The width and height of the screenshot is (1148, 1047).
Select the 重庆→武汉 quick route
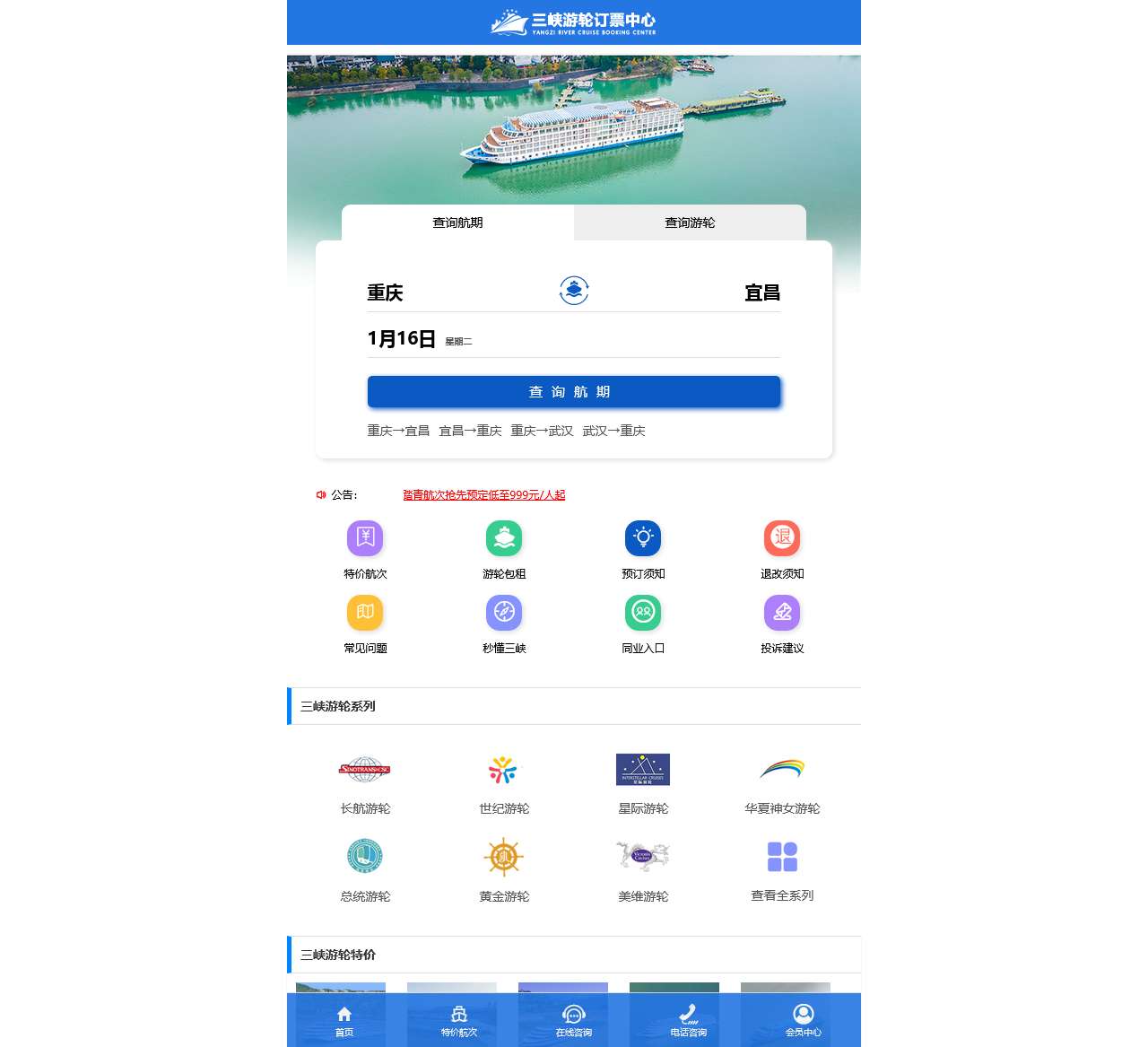click(x=542, y=431)
